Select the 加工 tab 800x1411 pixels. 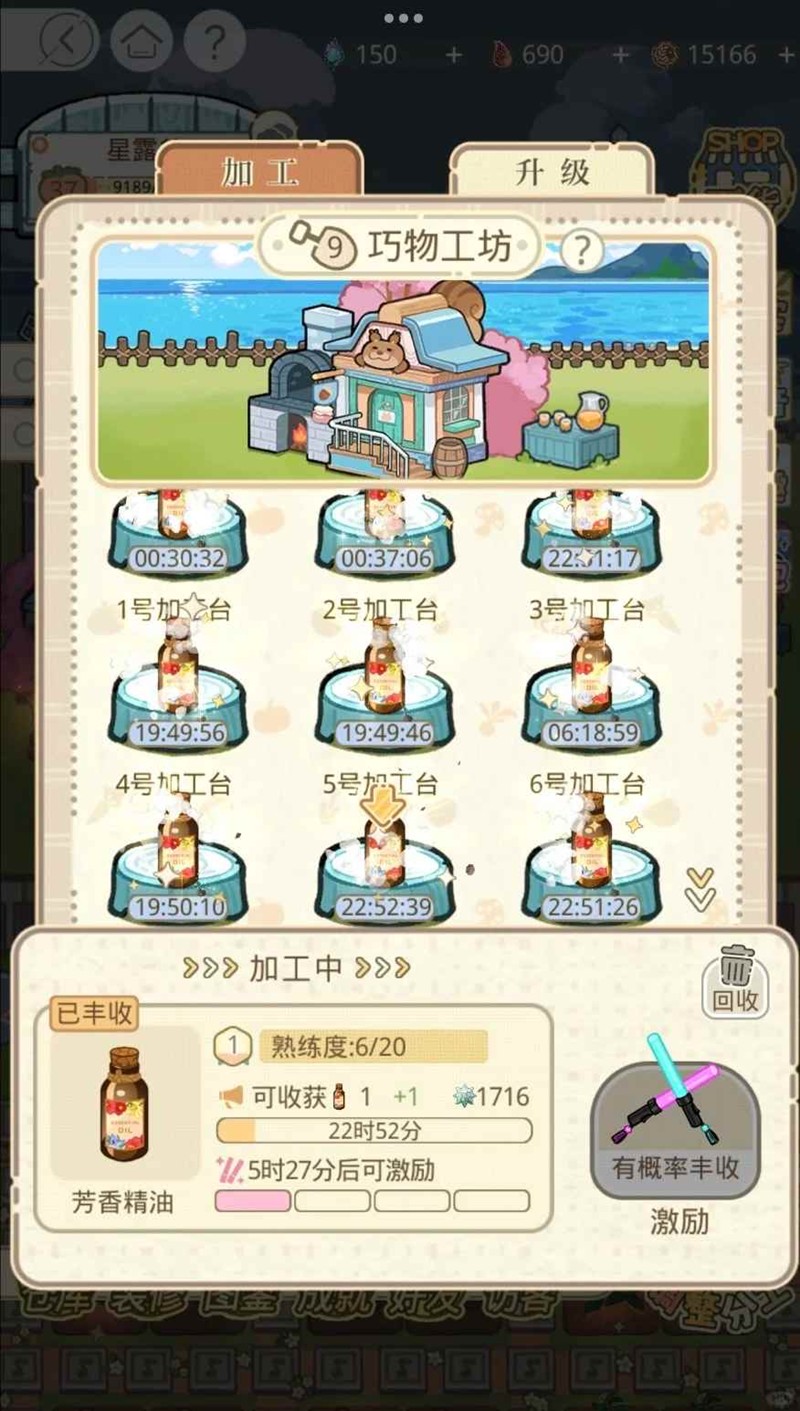pyautogui.click(x=259, y=172)
